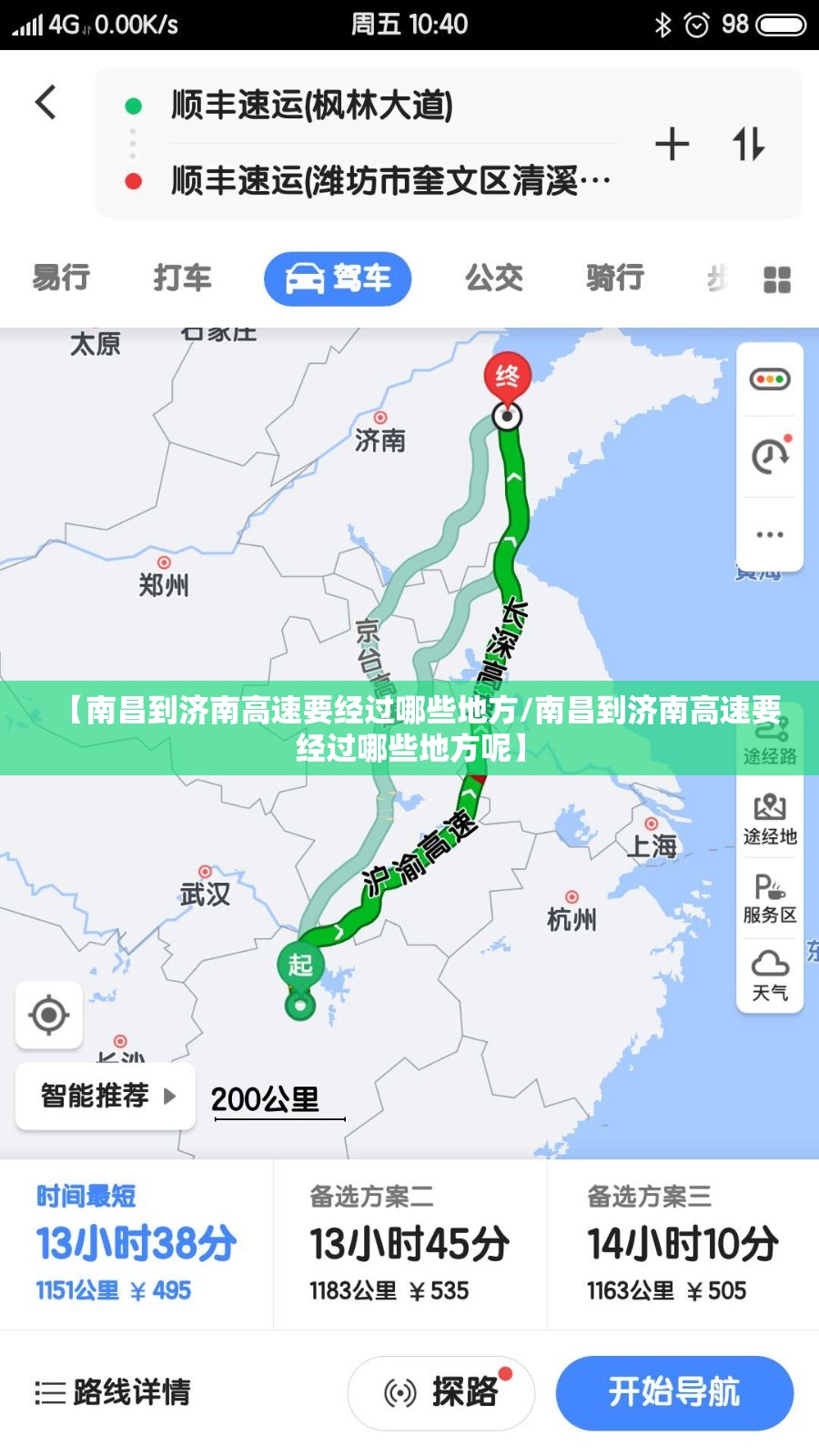The image size is (819, 1456).
Task: Open the more options ellipsis on map
Action: 769,534
